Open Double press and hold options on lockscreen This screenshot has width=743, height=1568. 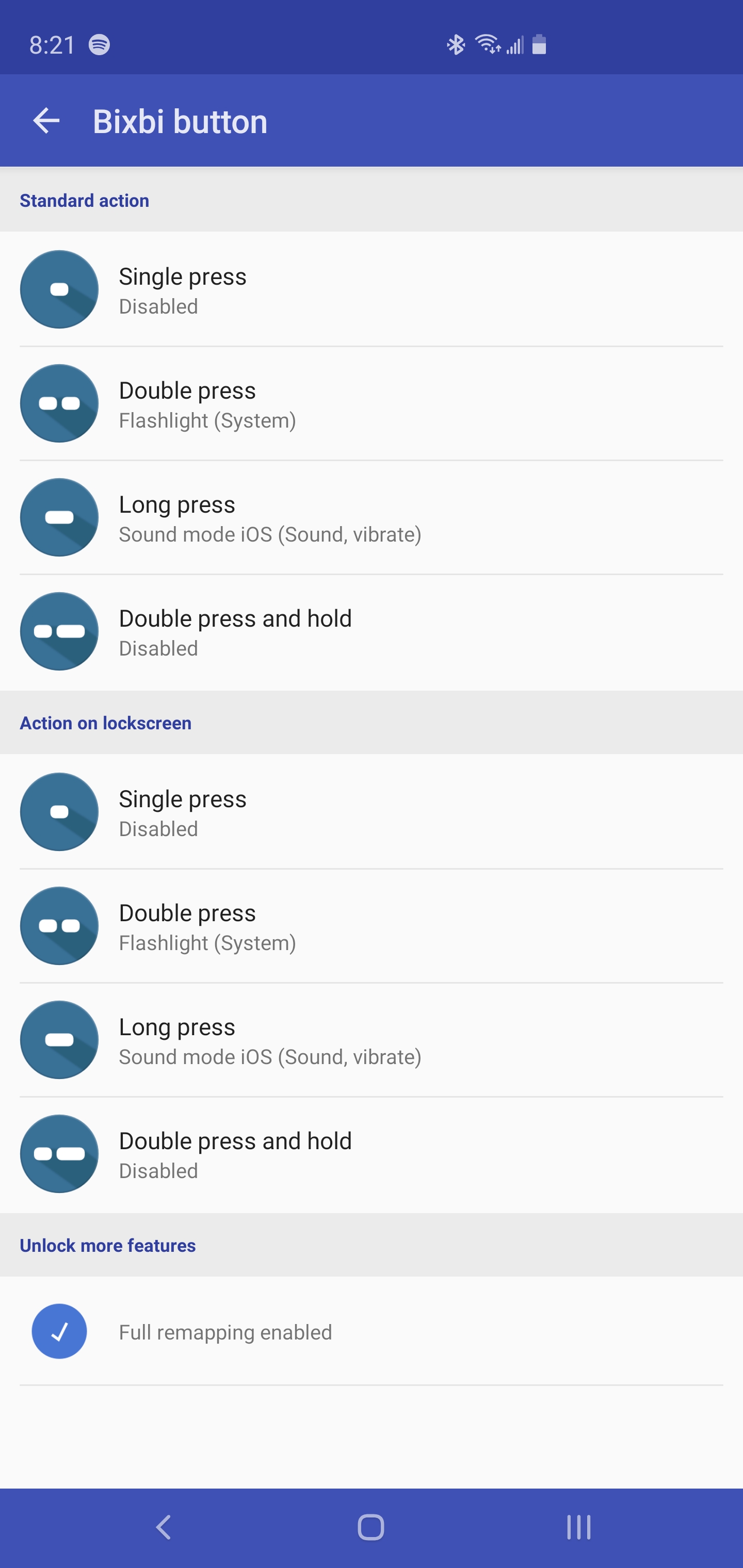tap(244, 1153)
